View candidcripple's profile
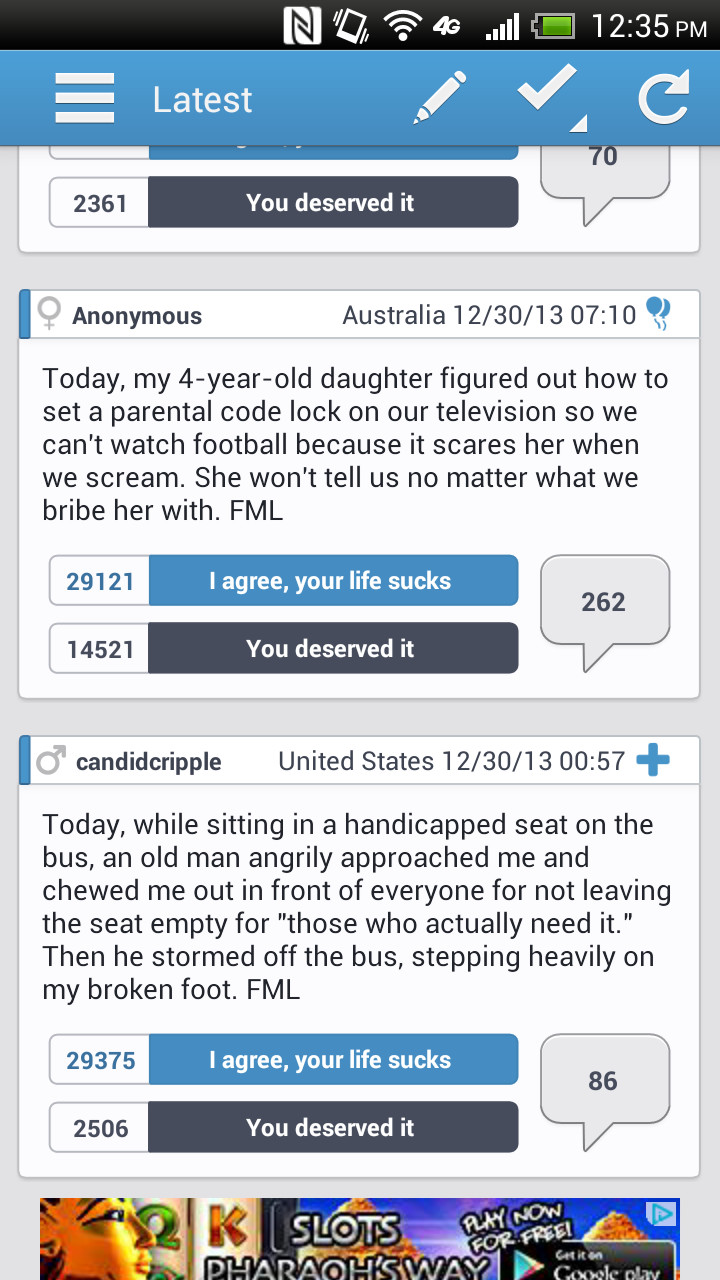Viewport: 720px width, 1280px height. [x=148, y=762]
